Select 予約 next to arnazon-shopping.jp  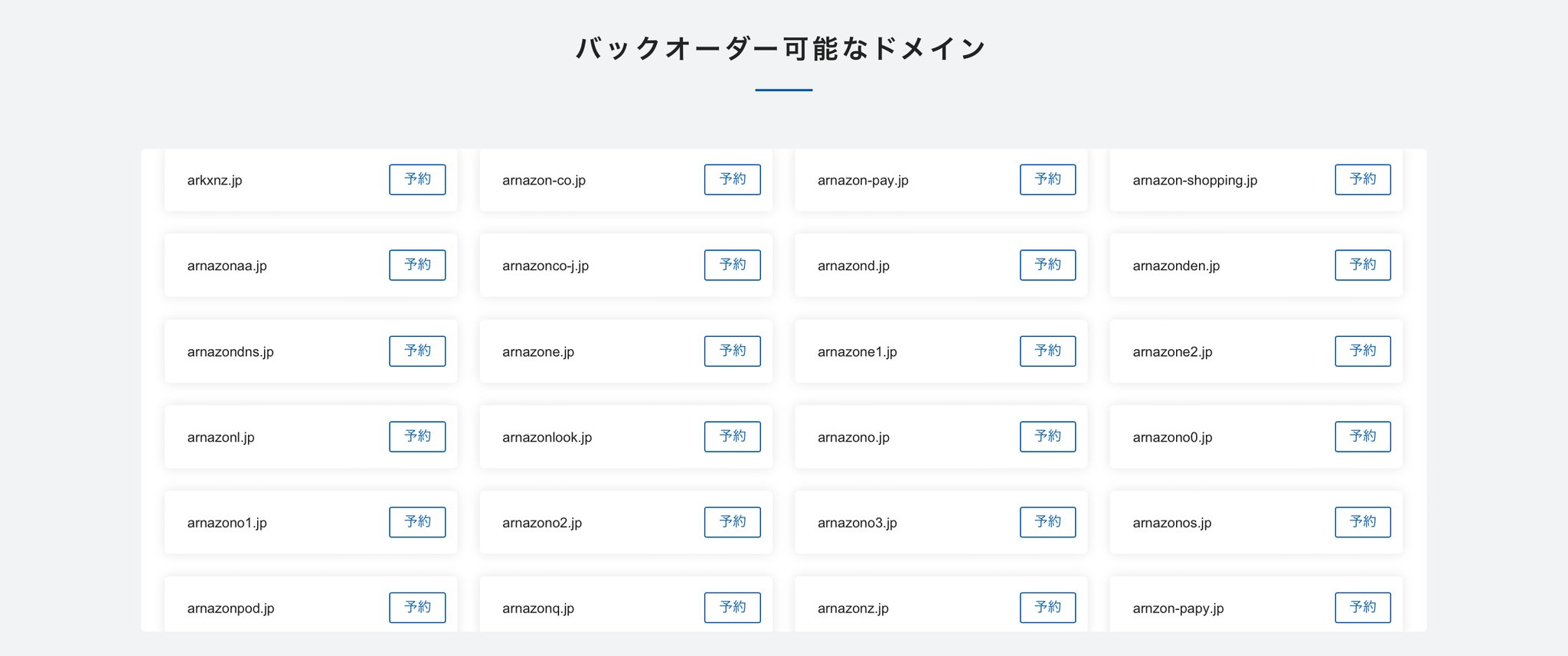pyautogui.click(x=1363, y=180)
